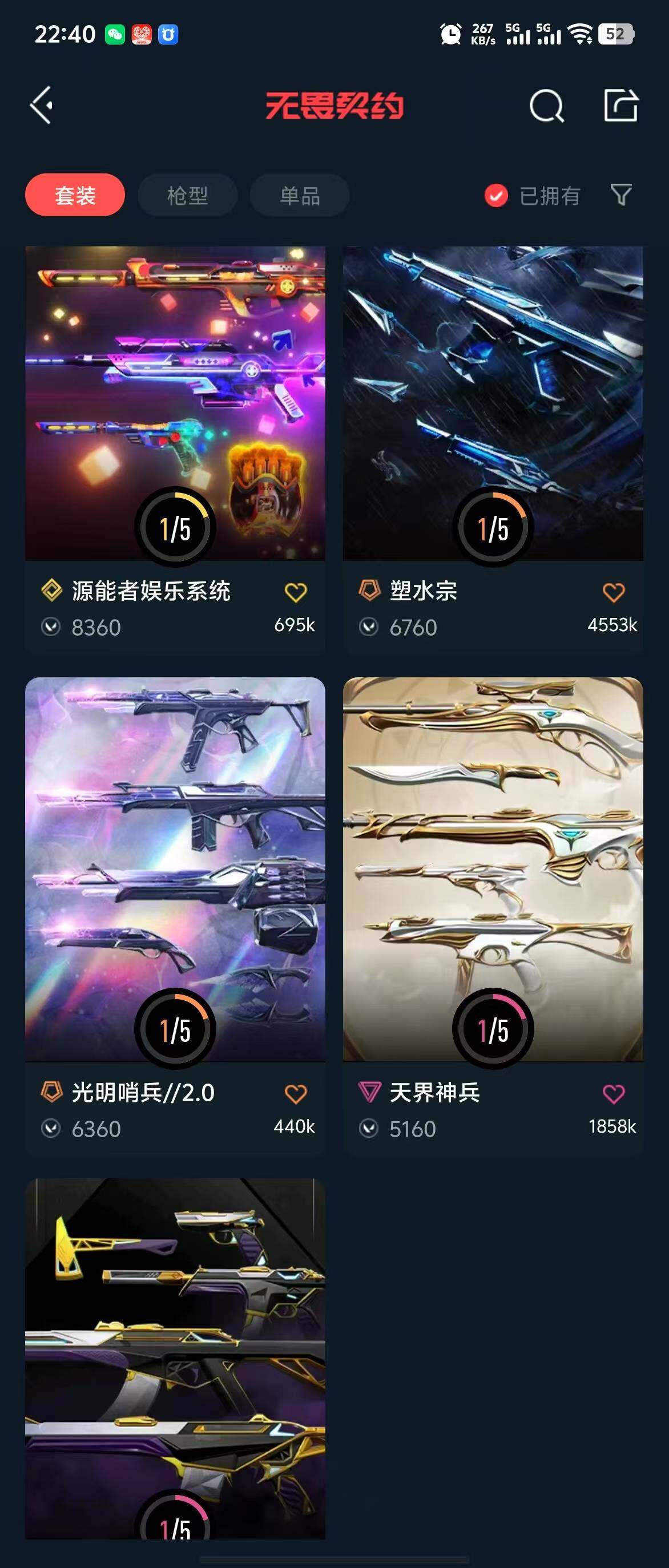The width and height of the screenshot is (669, 1568).
Task: Switch to the 枪型 tab
Action: (x=187, y=195)
